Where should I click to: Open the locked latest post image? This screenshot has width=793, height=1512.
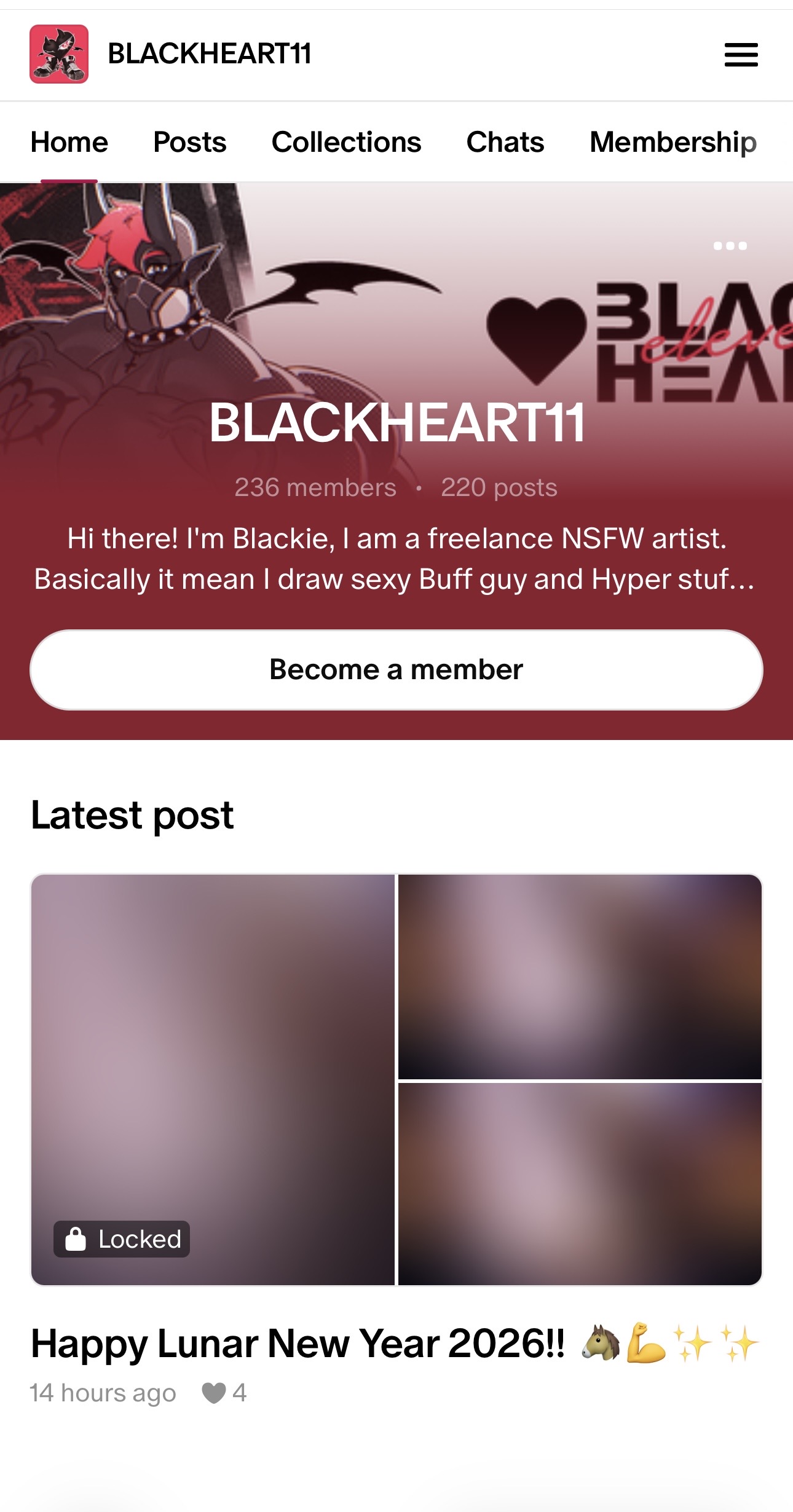click(x=213, y=1079)
